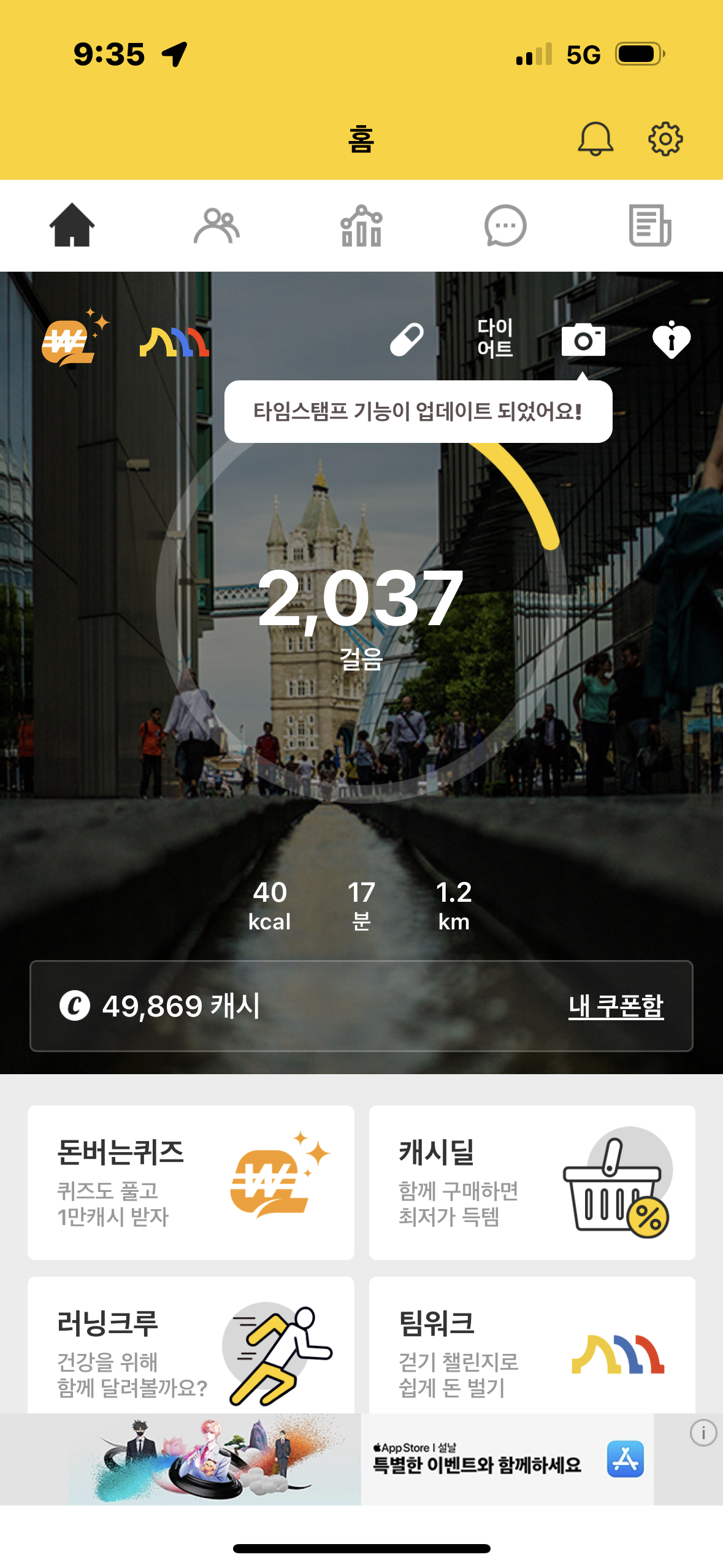Image resolution: width=723 pixels, height=1568 pixels.
Task: Open the 러닝크루 card
Action: 191,1347
